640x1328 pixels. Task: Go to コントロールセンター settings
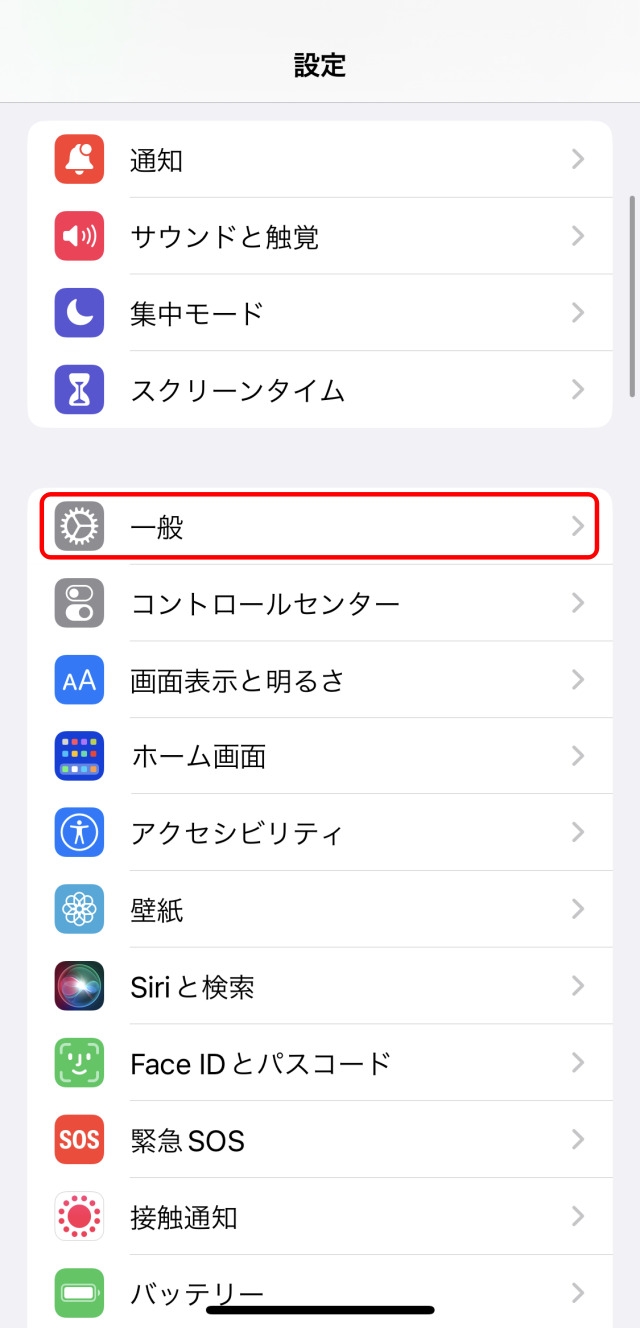[320, 603]
